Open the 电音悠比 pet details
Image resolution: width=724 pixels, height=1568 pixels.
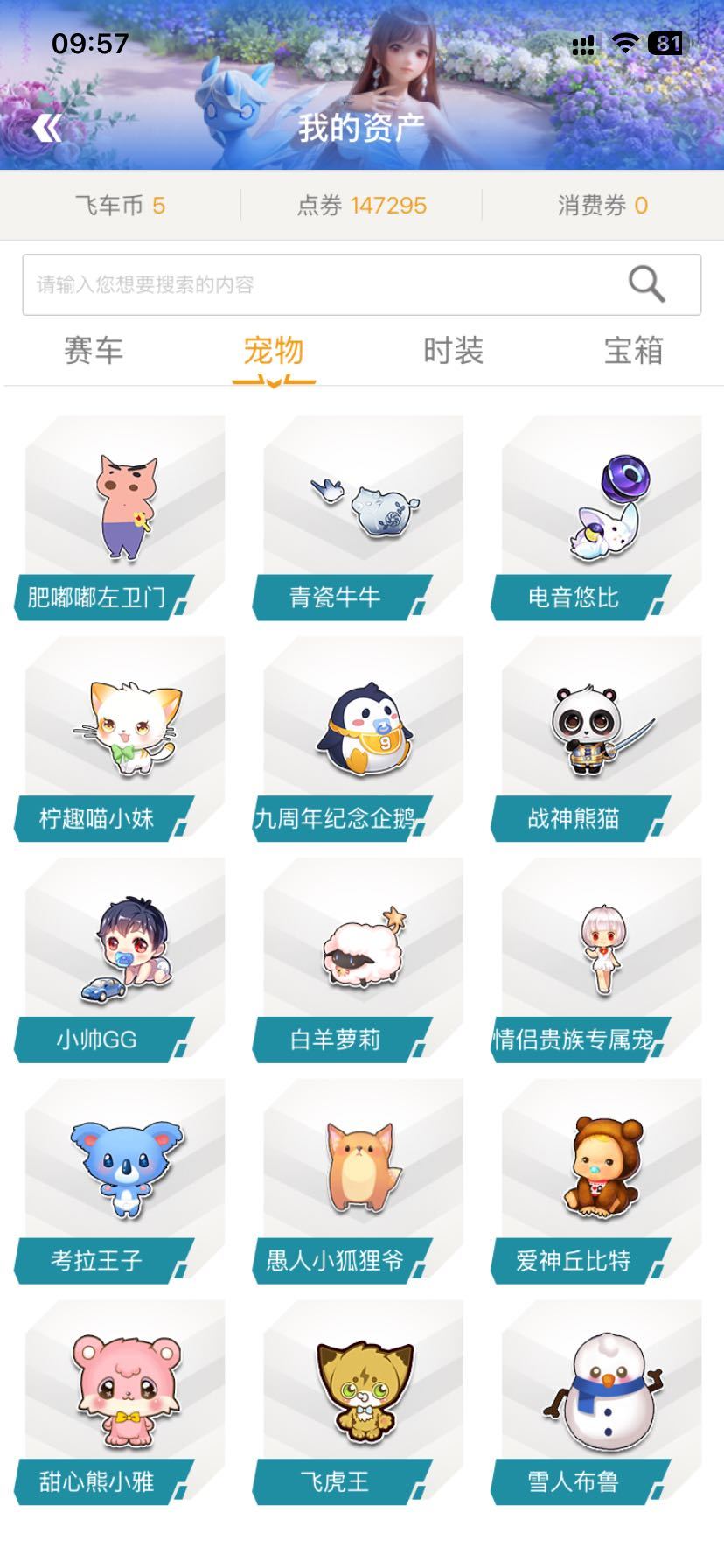coord(603,507)
